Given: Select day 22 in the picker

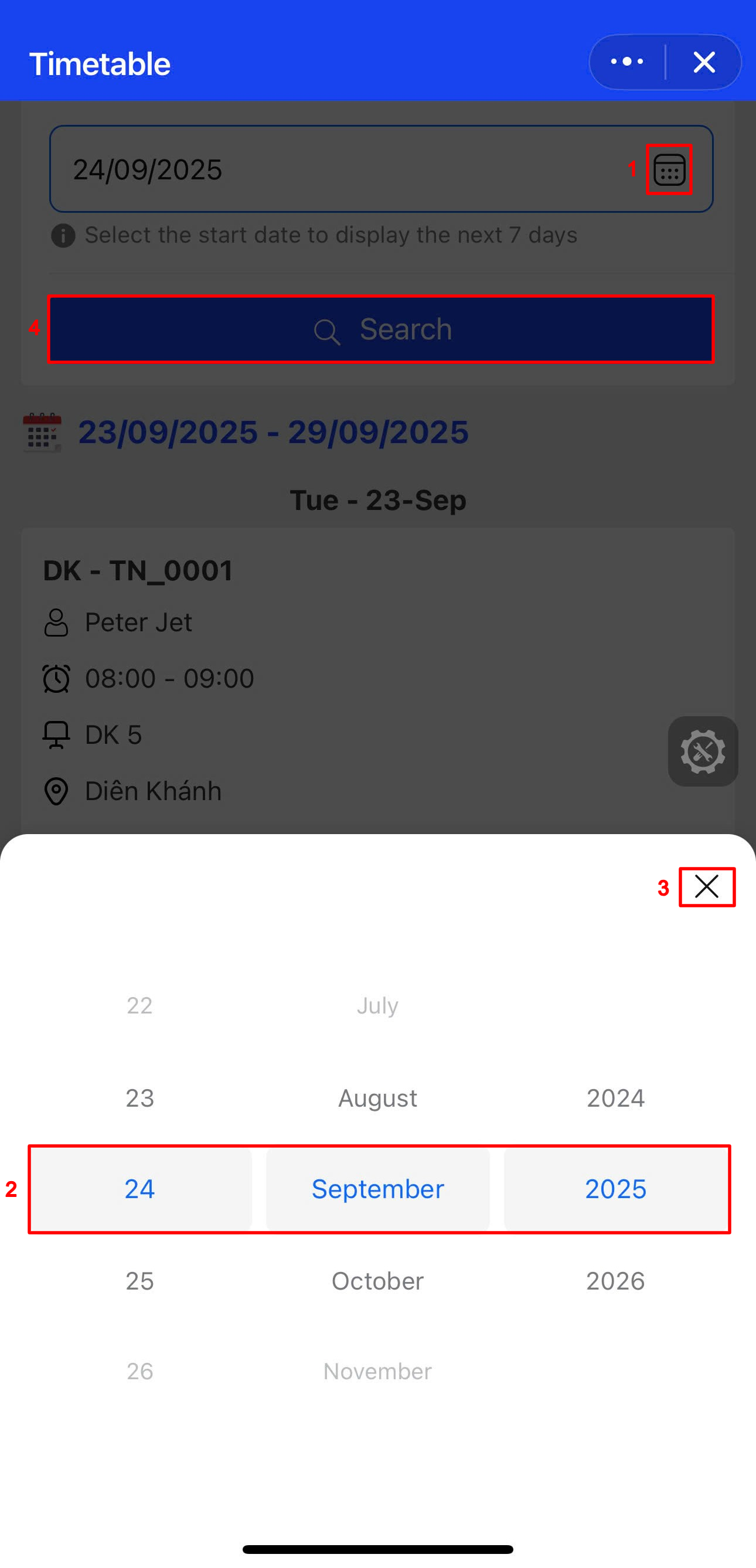Looking at the screenshot, I should 139,1005.
